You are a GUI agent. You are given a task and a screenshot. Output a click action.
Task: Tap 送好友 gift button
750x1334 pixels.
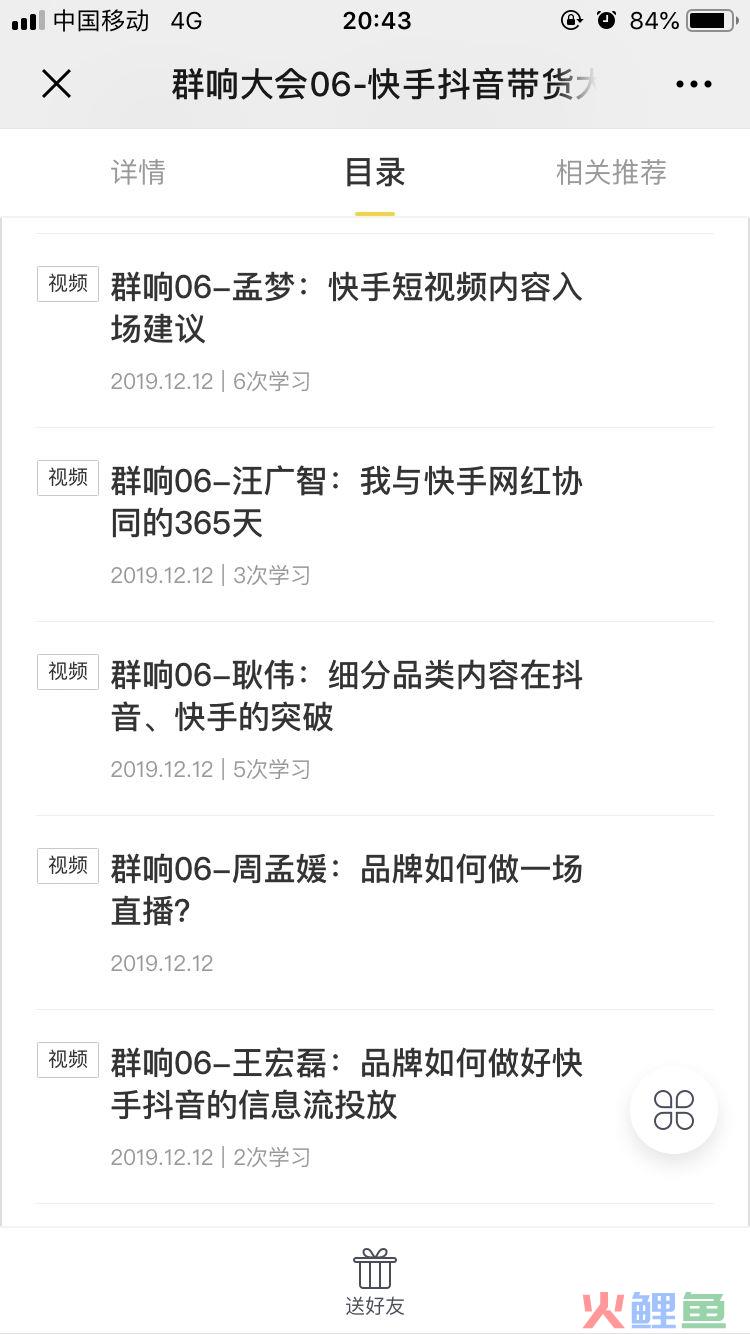(375, 1282)
